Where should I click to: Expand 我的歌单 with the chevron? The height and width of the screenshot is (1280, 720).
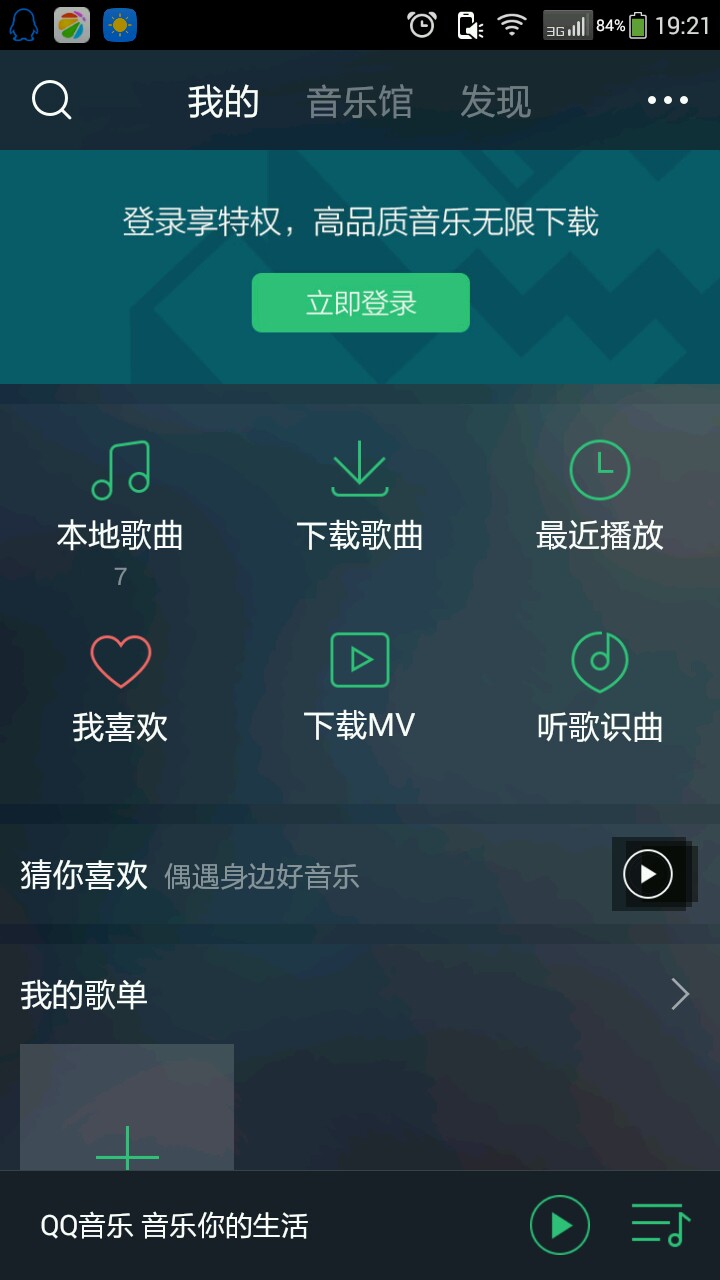point(680,994)
